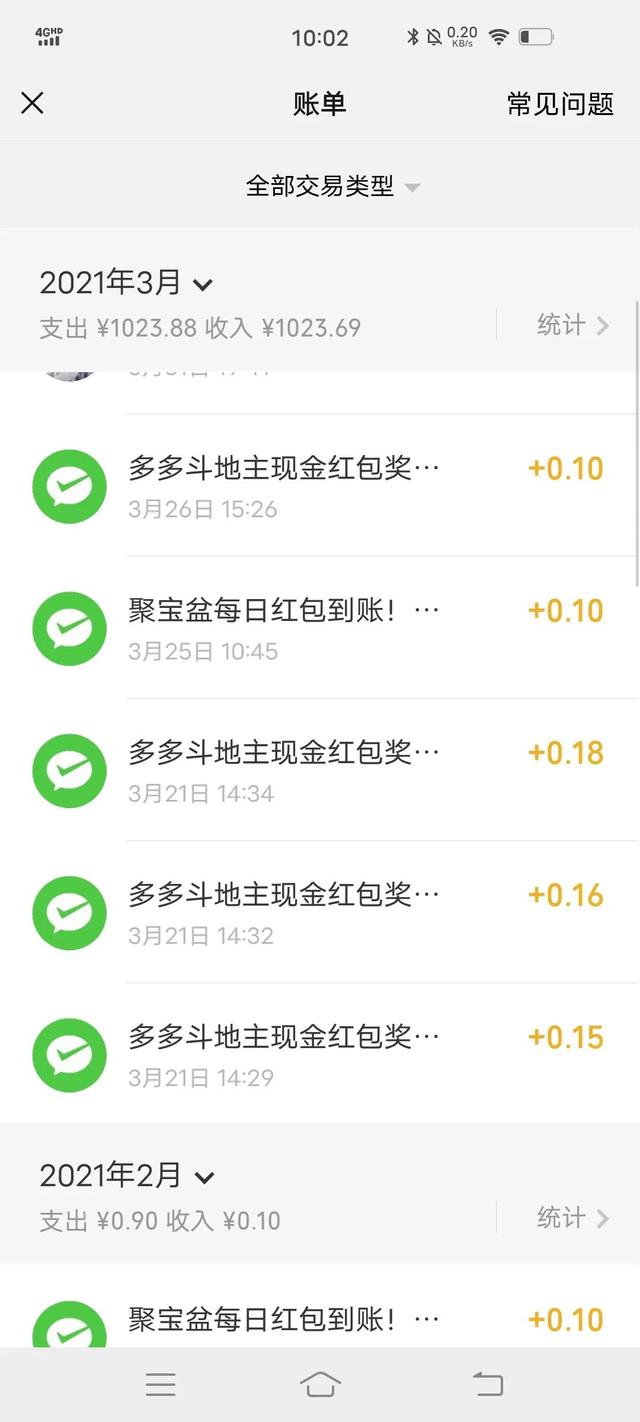Open the 3月21日 14:29 transaction of +0.15

click(320, 1053)
